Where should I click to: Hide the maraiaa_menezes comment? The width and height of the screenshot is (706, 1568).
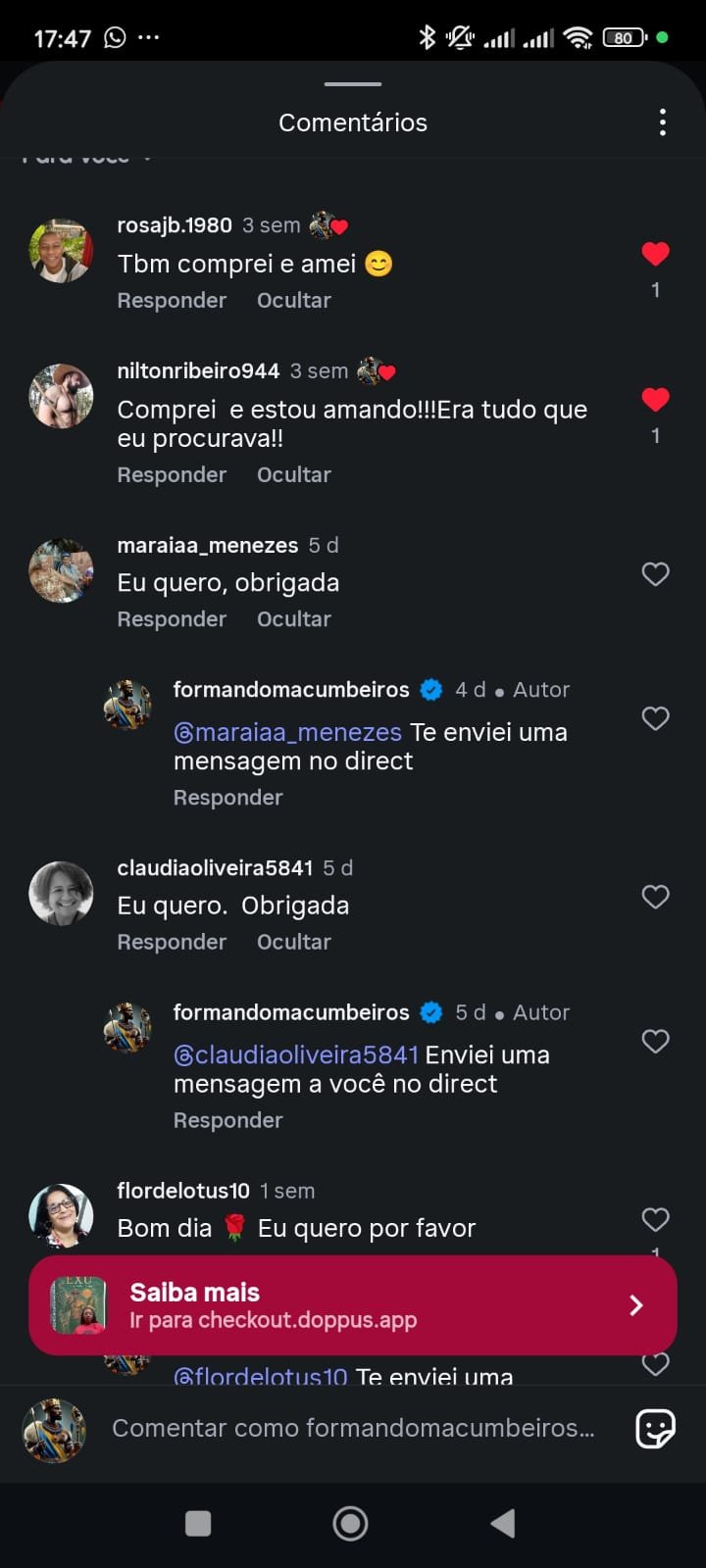pyautogui.click(x=293, y=619)
